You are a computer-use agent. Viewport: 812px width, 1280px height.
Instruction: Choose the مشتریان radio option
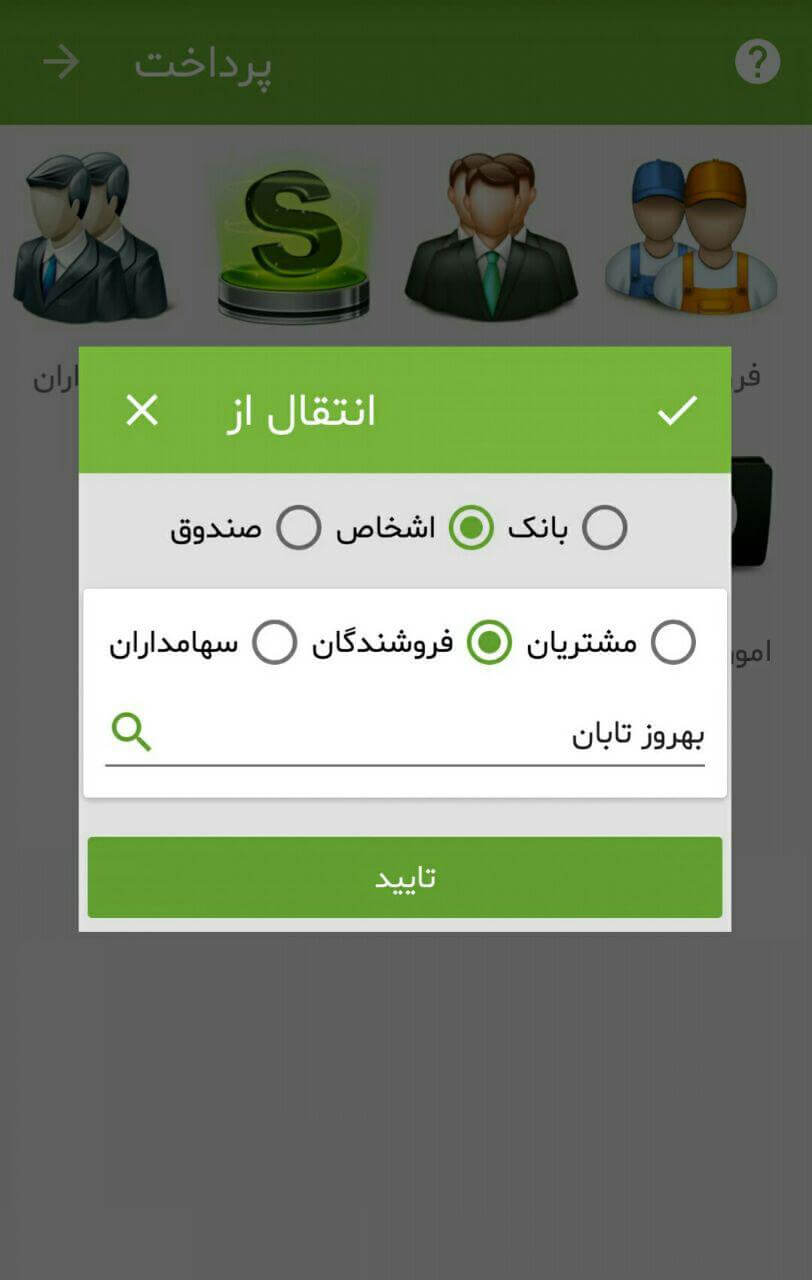pos(673,642)
